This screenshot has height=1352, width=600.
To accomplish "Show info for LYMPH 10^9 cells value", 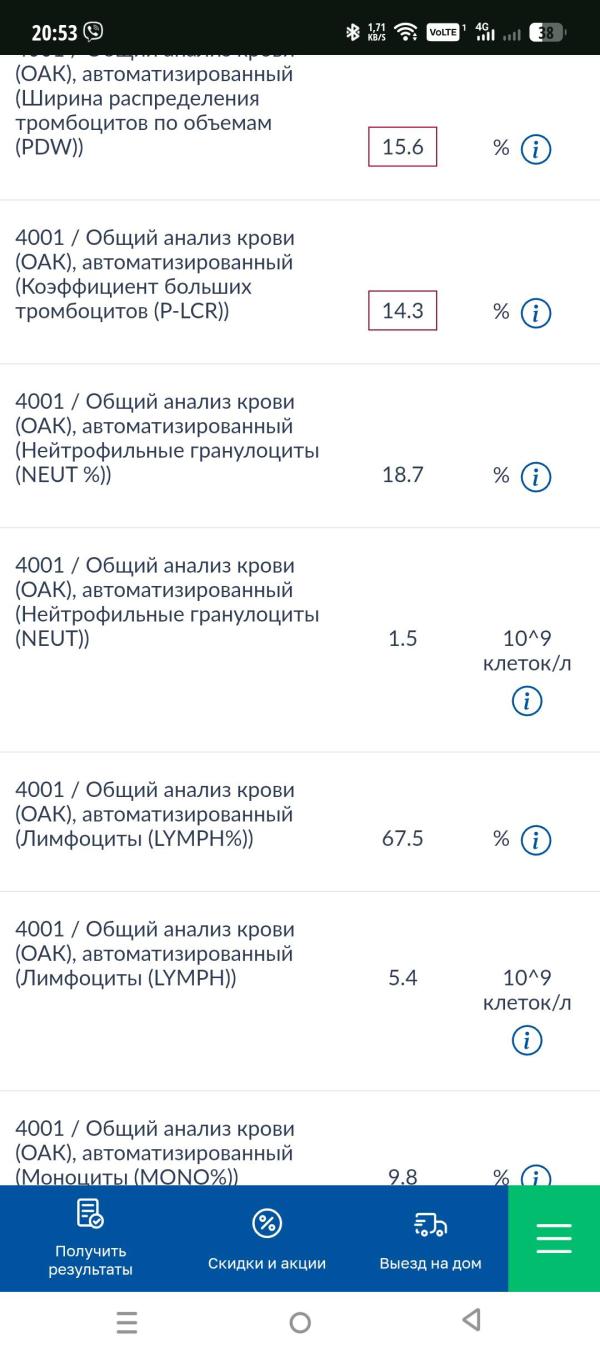I will (x=526, y=1041).
